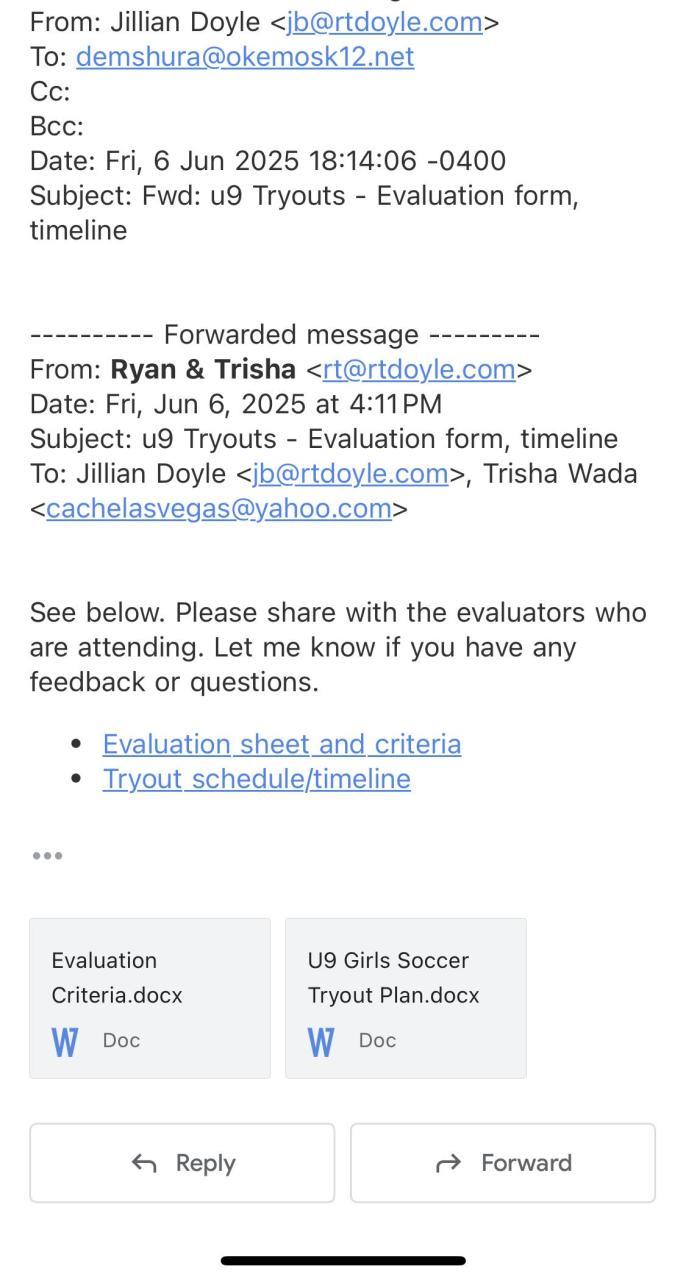Forward this email
686x1280 pixels.
click(x=503, y=1163)
